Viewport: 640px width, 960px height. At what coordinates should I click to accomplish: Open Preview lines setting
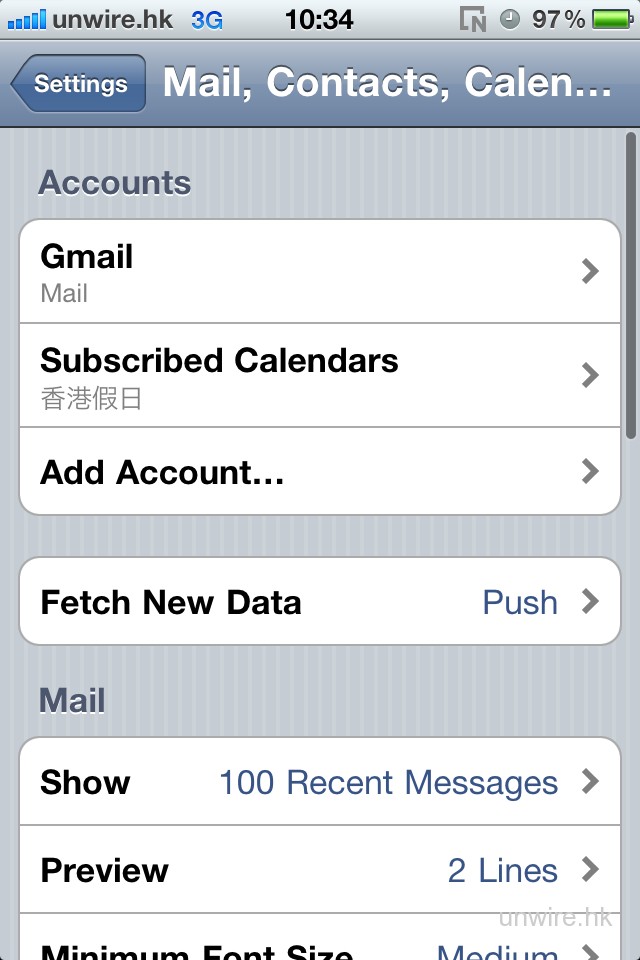click(320, 870)
